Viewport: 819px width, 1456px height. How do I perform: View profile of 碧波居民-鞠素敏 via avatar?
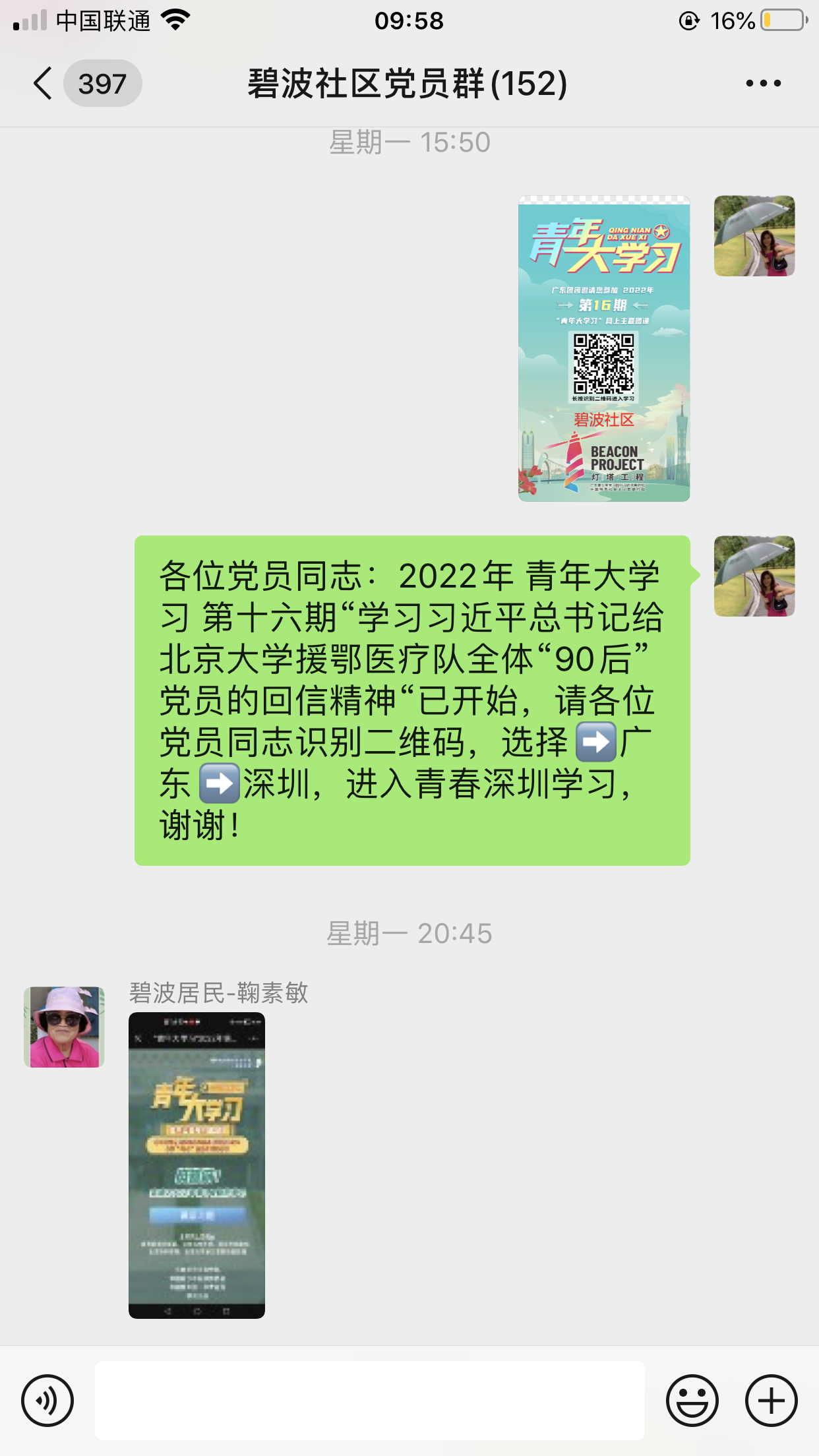pyautogui.click(x=64, y=1027)
